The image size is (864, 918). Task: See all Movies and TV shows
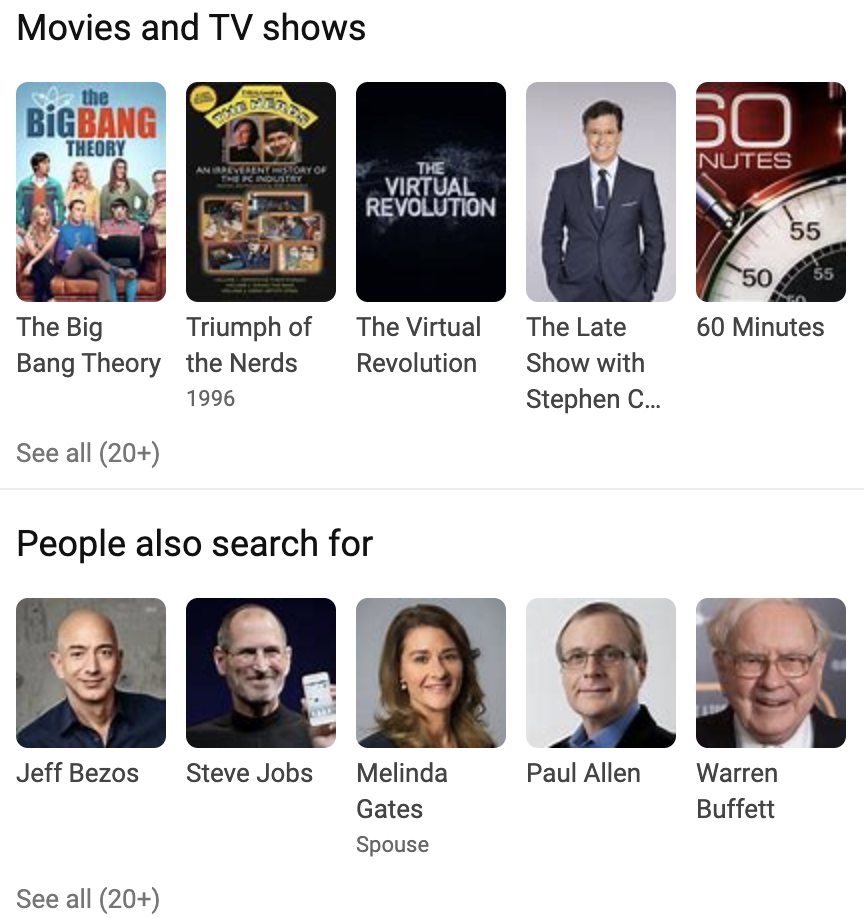88,453
